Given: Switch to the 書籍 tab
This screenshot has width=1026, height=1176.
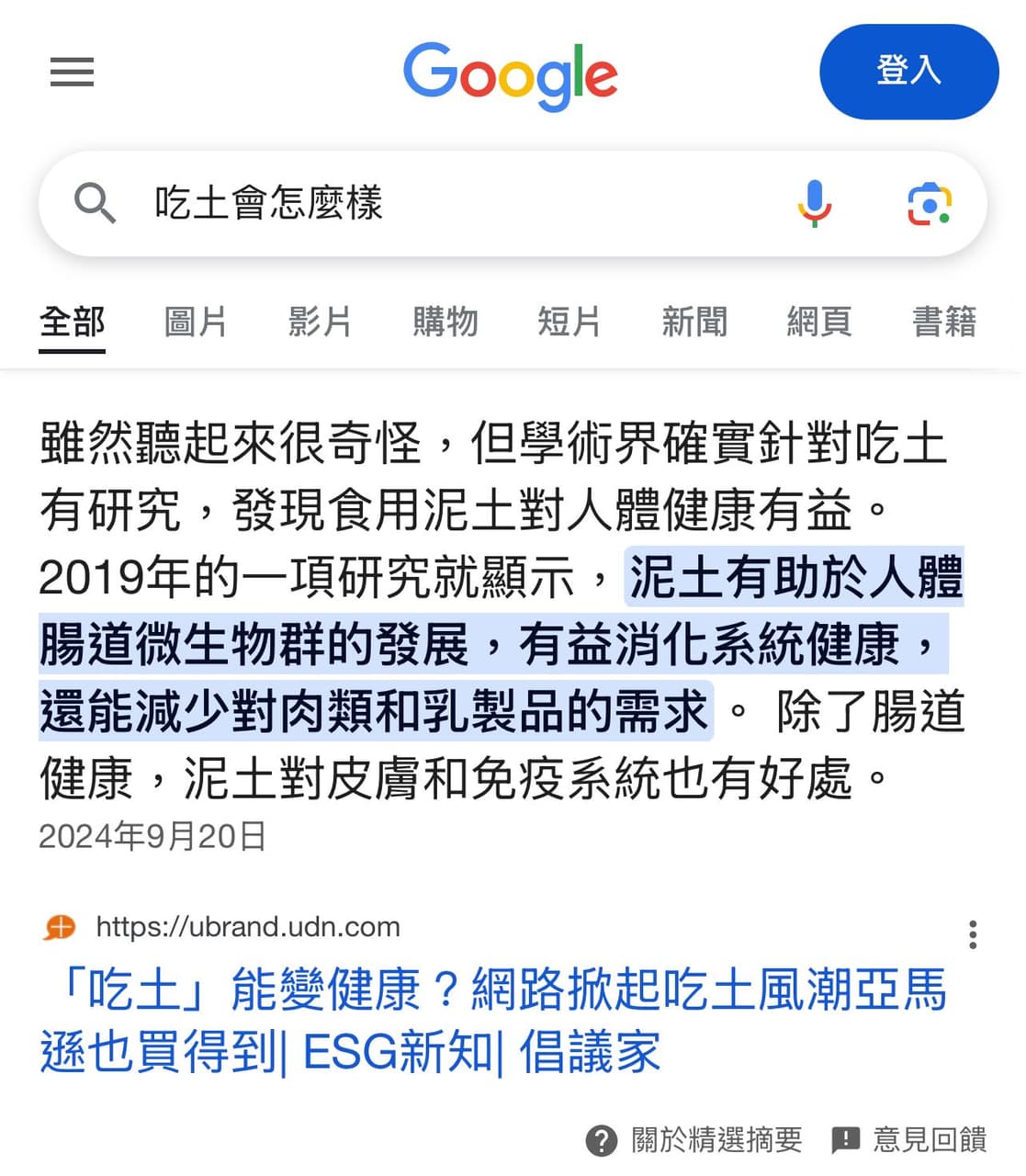Looking at the screenshot, I should click(943, 322).
